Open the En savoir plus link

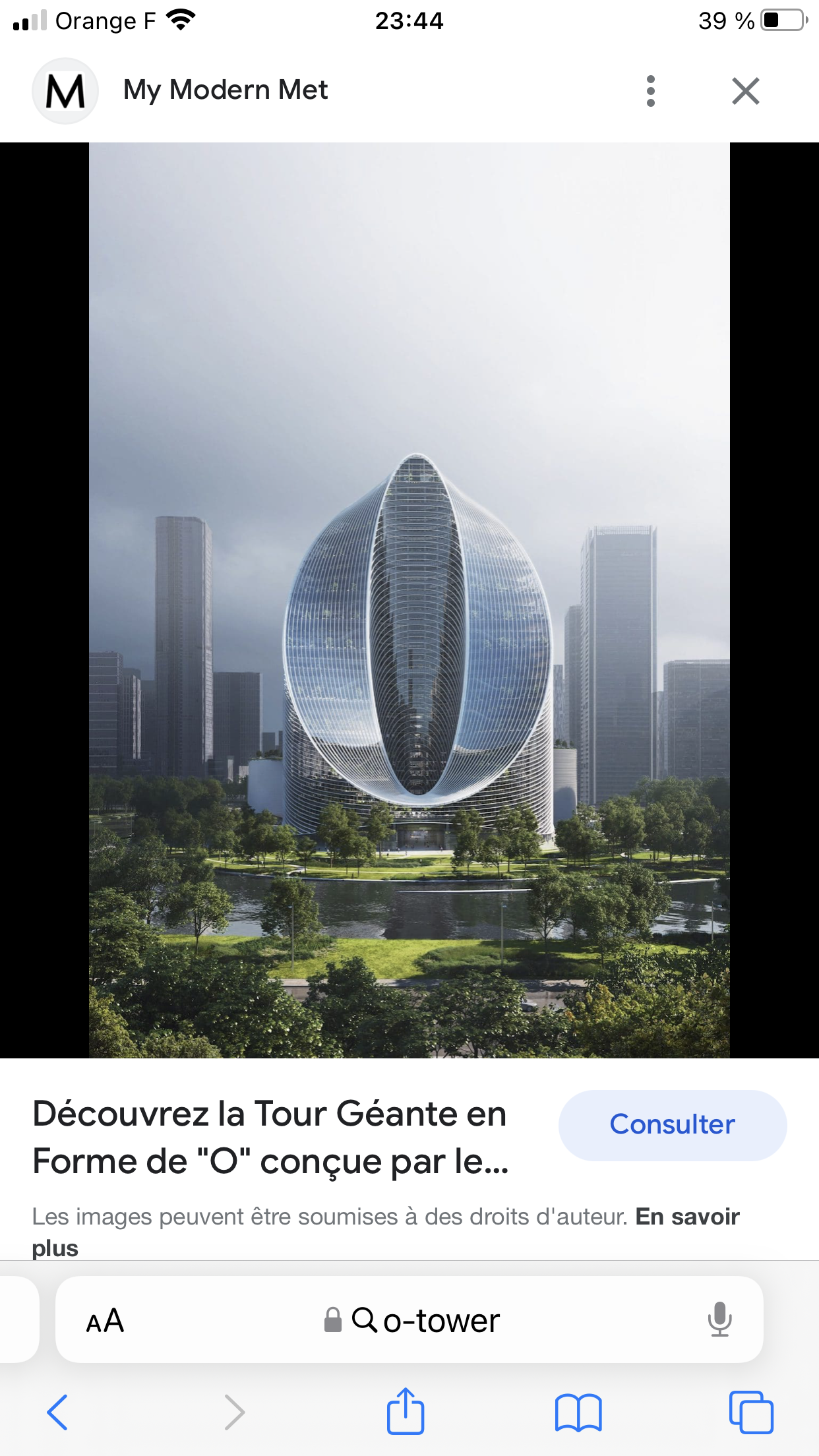(386, 1232)
